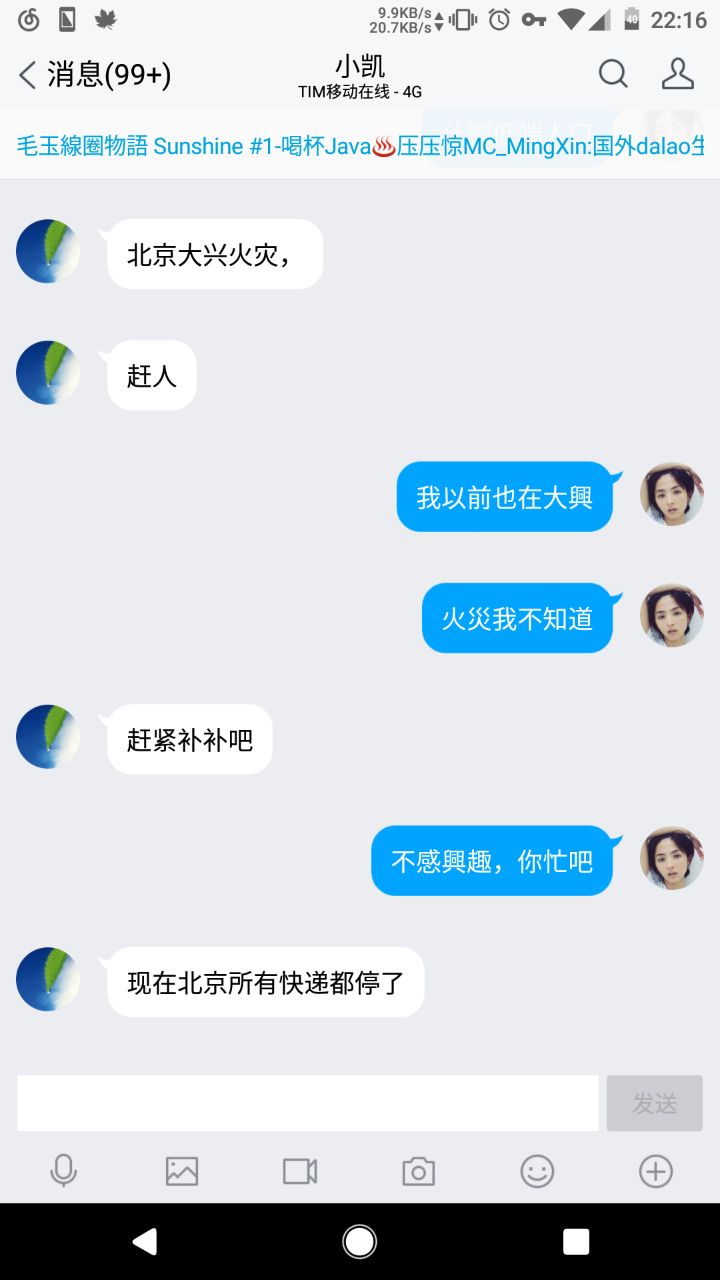Open the recent apps overview
720x1280 pixels.
click(x=576, y=1241)
